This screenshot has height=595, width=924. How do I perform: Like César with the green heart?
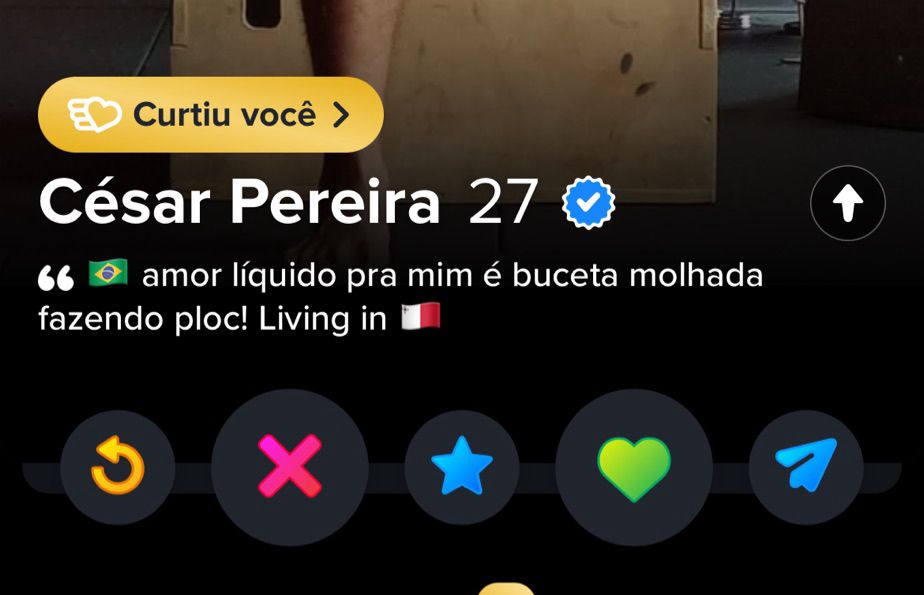634,467
